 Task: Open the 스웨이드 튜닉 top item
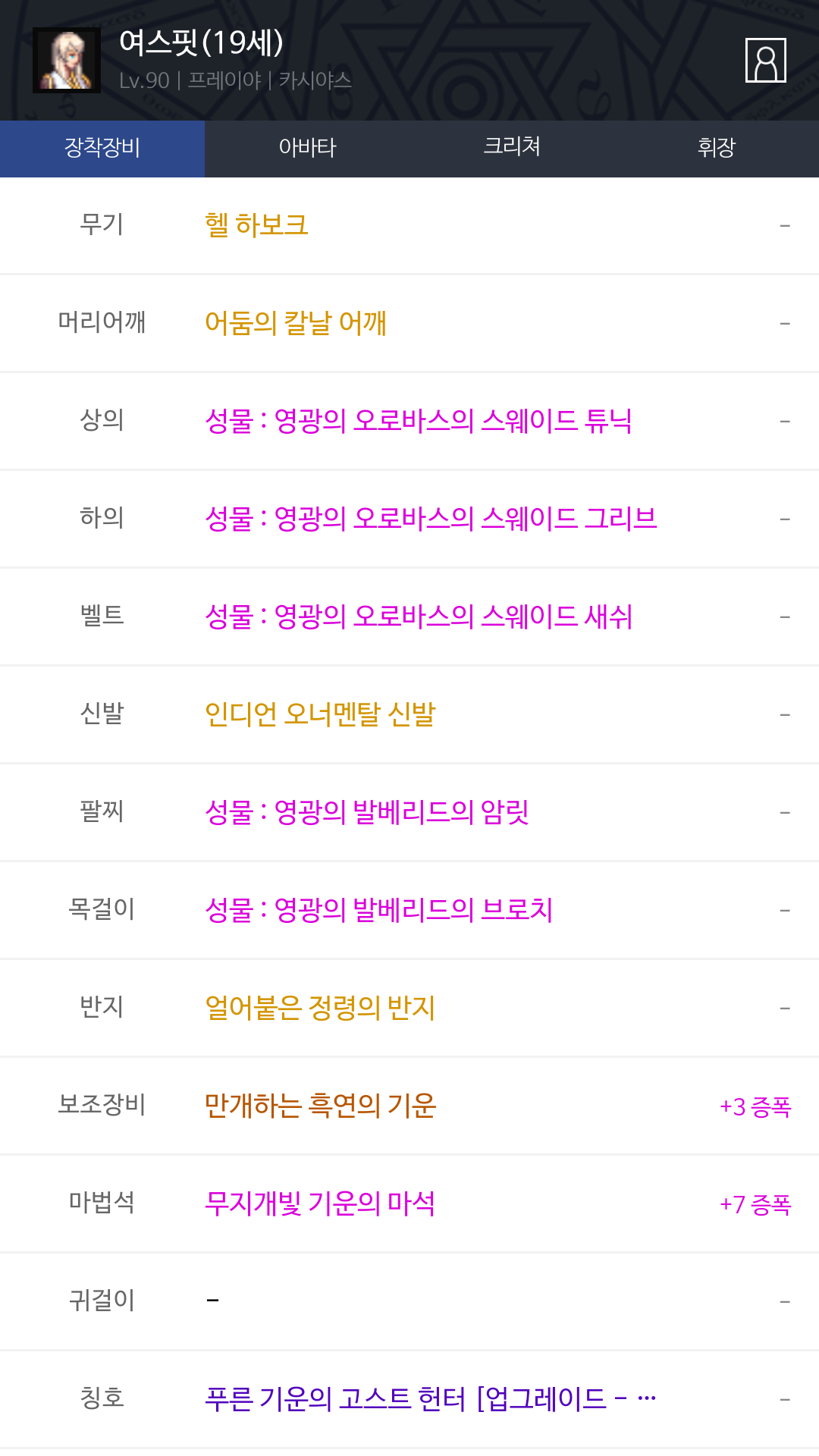418,421
